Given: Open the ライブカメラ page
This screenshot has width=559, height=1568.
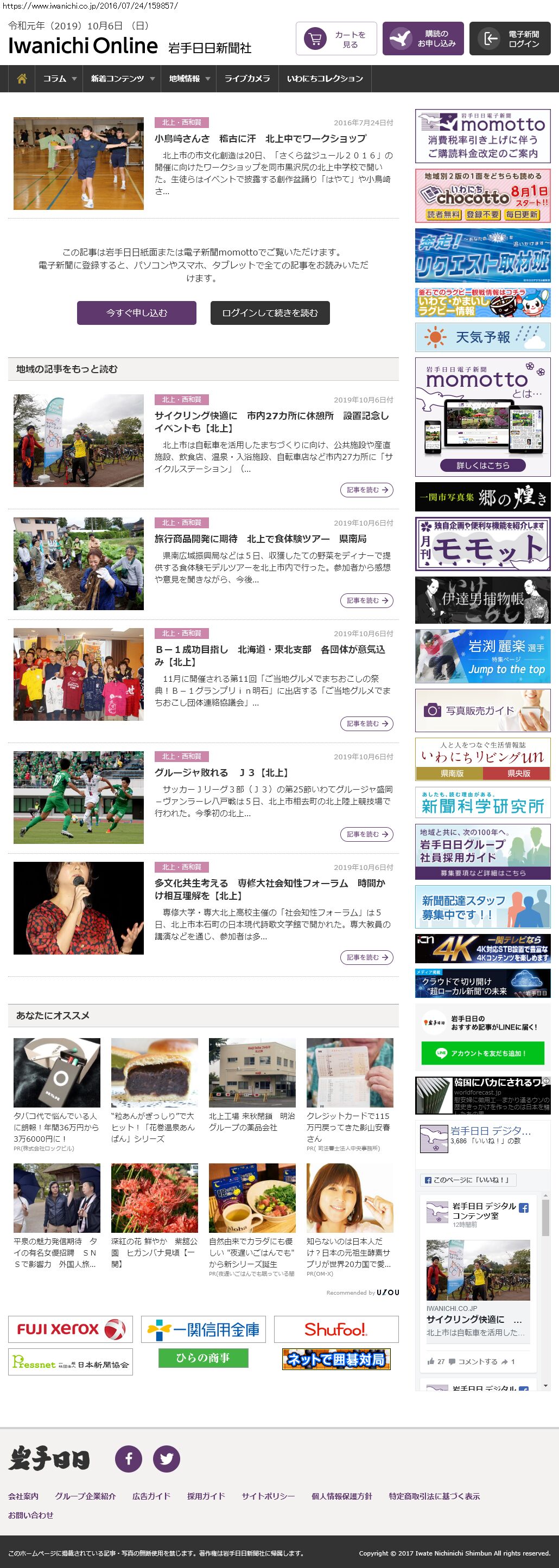Looking at the screenshot, I should tap(246, 79).
